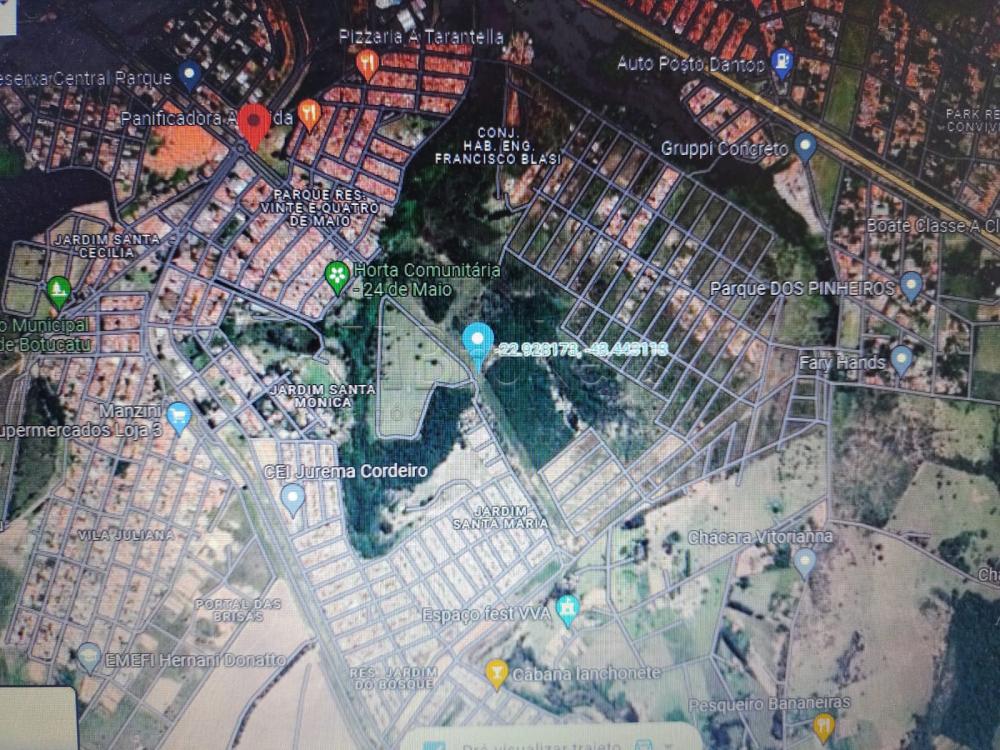Viewport: 1000px width, 750px height.
Task: Tap the Chácara Vitorianna map pin
Action: click(x=805, y=561)
